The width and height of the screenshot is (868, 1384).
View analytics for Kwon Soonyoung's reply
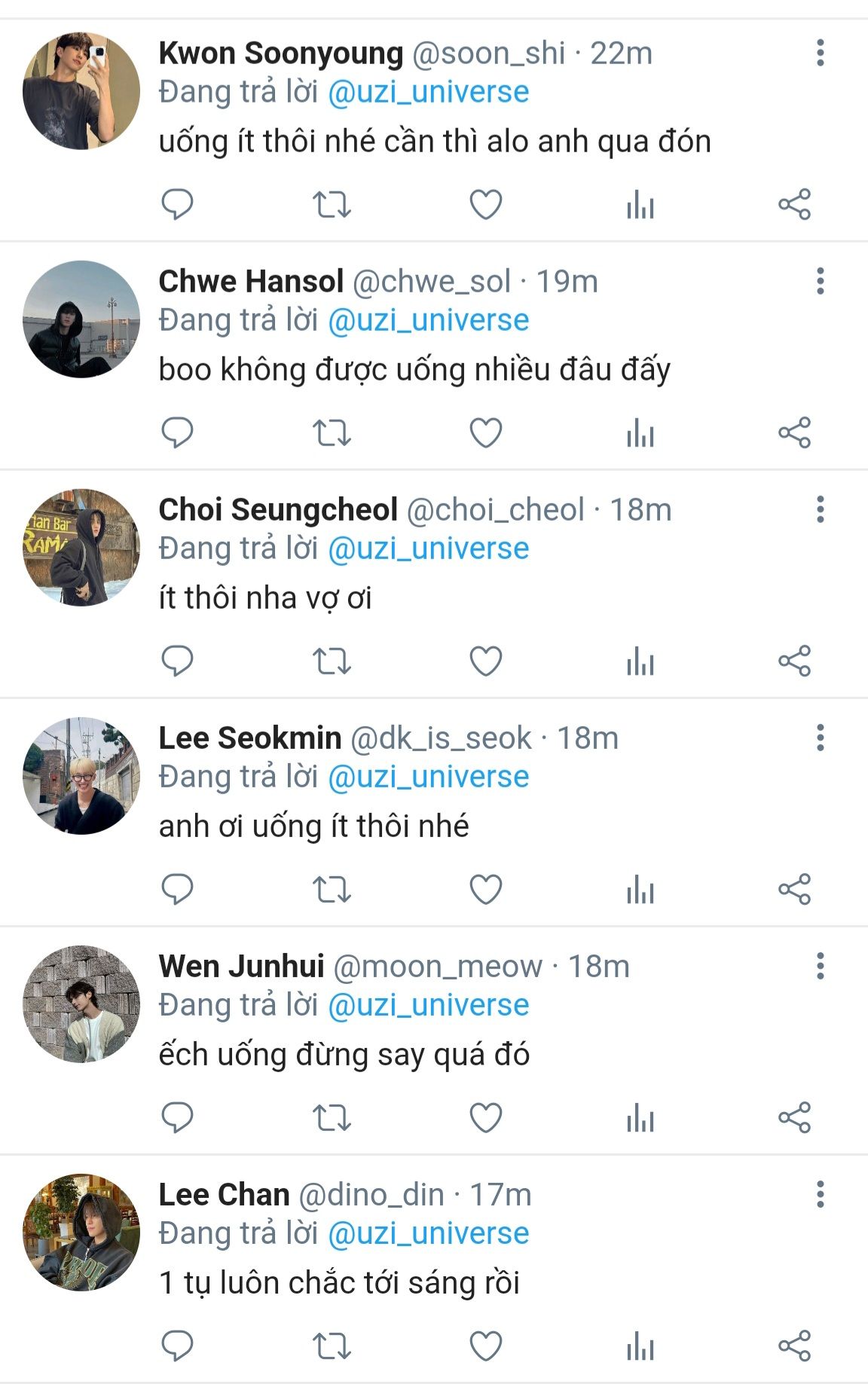point(640,204)
